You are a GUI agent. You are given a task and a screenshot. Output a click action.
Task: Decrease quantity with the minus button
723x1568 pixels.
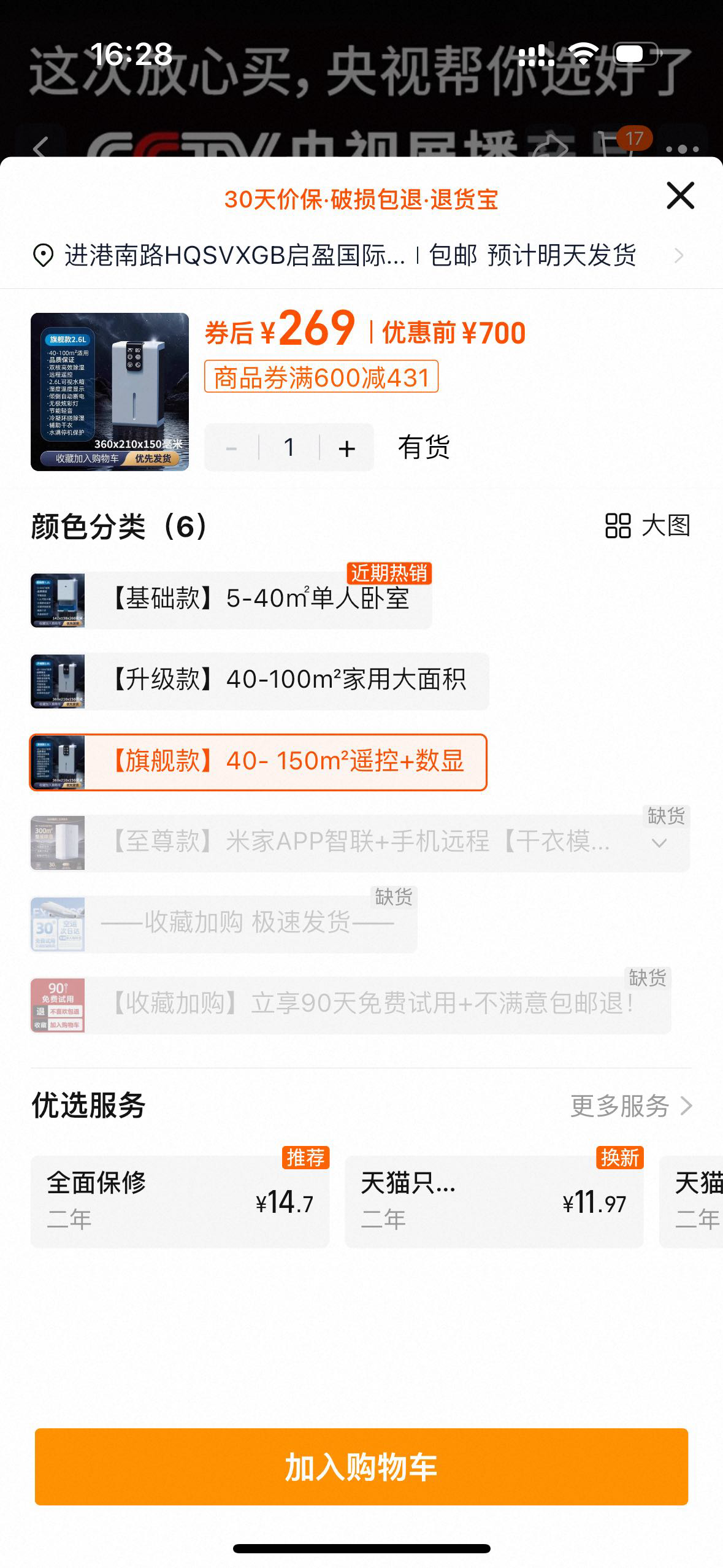click(230, 447)
